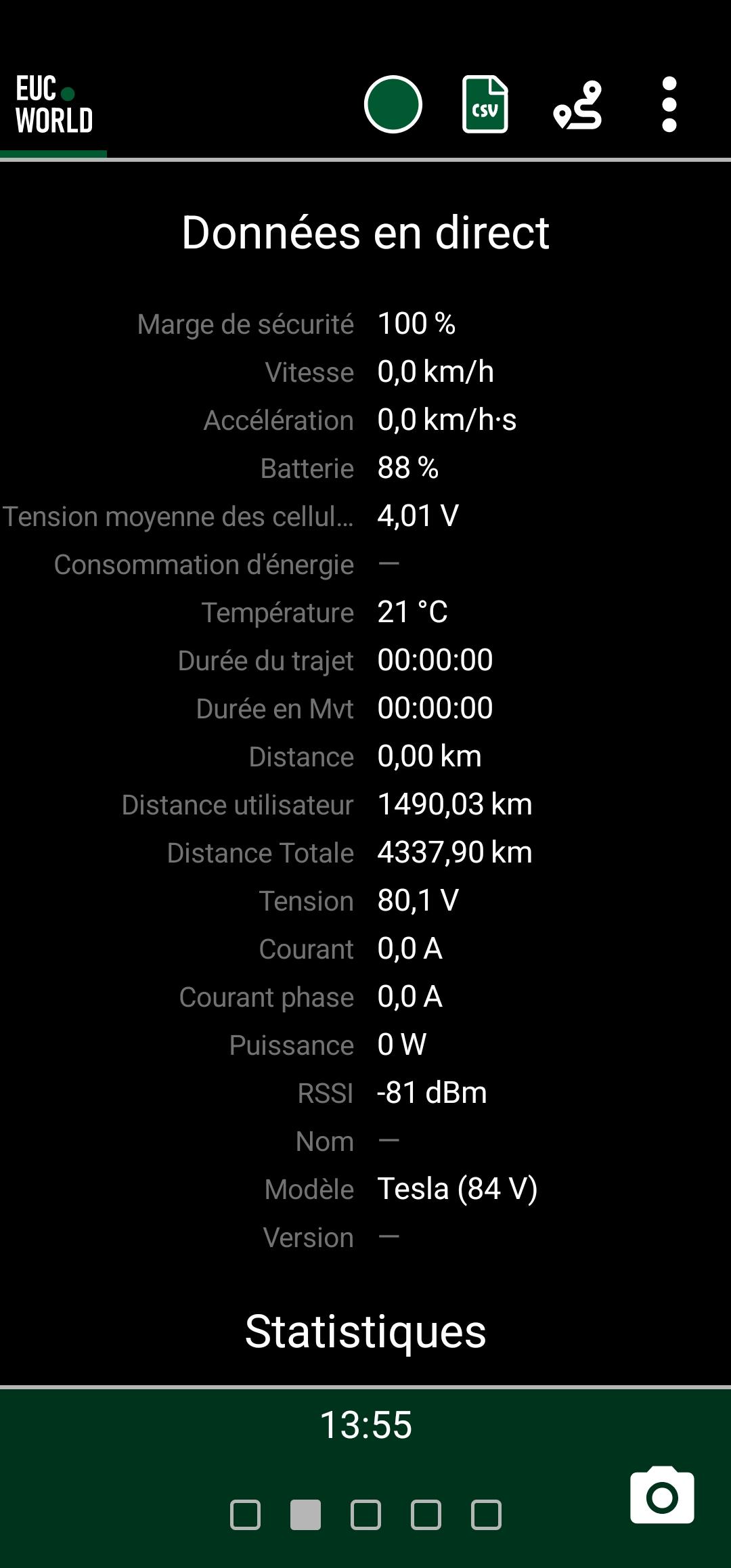
Task: Select the third page indicator square
Action: (365, 1515)
